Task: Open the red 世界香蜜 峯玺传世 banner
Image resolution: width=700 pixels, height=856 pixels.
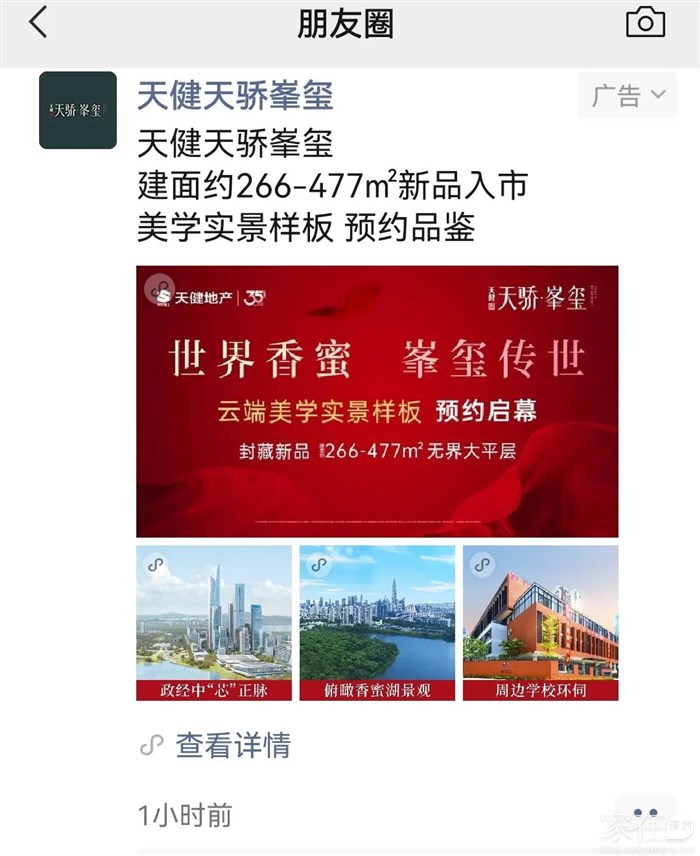Action: 377,401
